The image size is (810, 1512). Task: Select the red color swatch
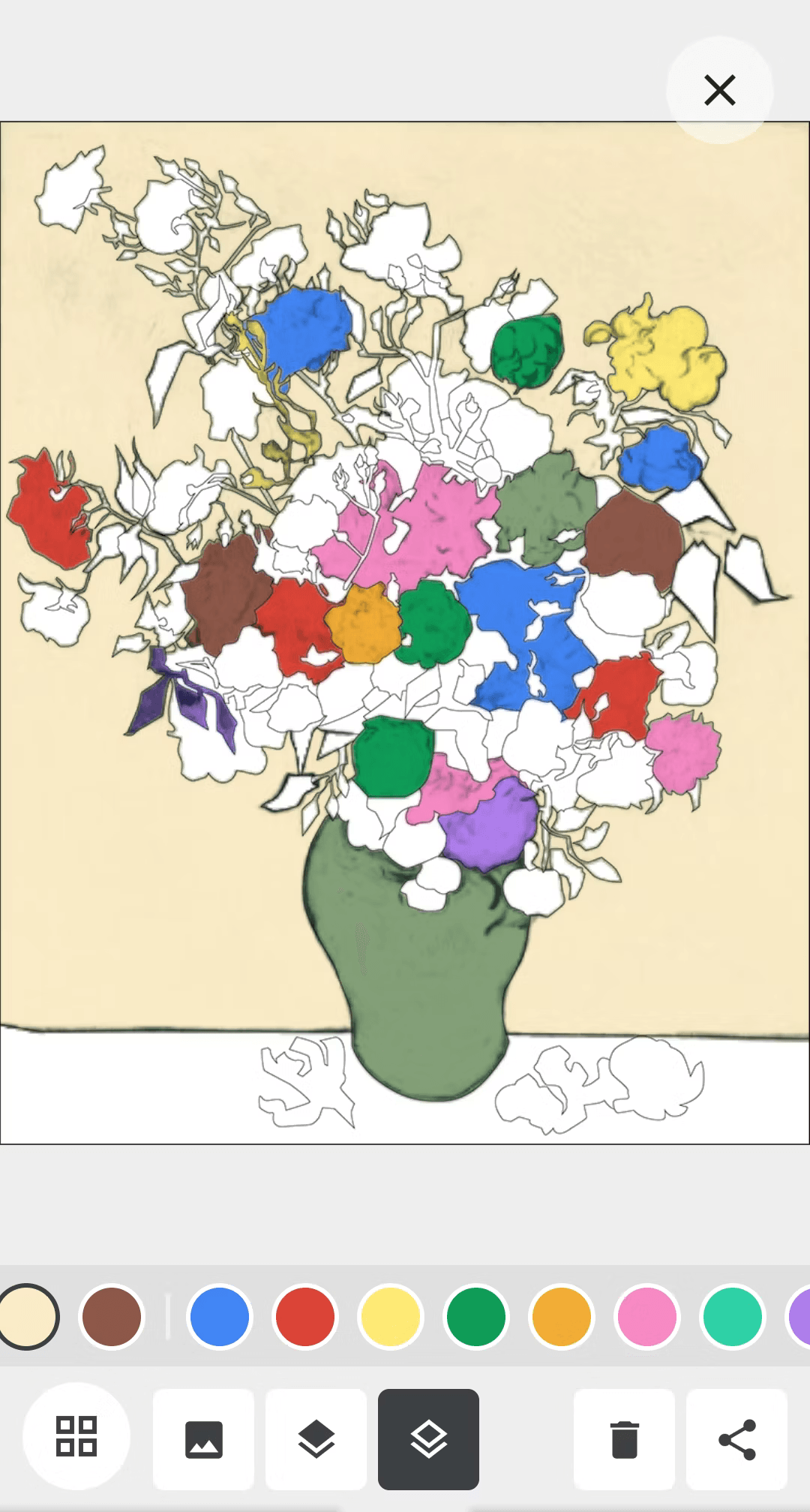click(305, 1316)
